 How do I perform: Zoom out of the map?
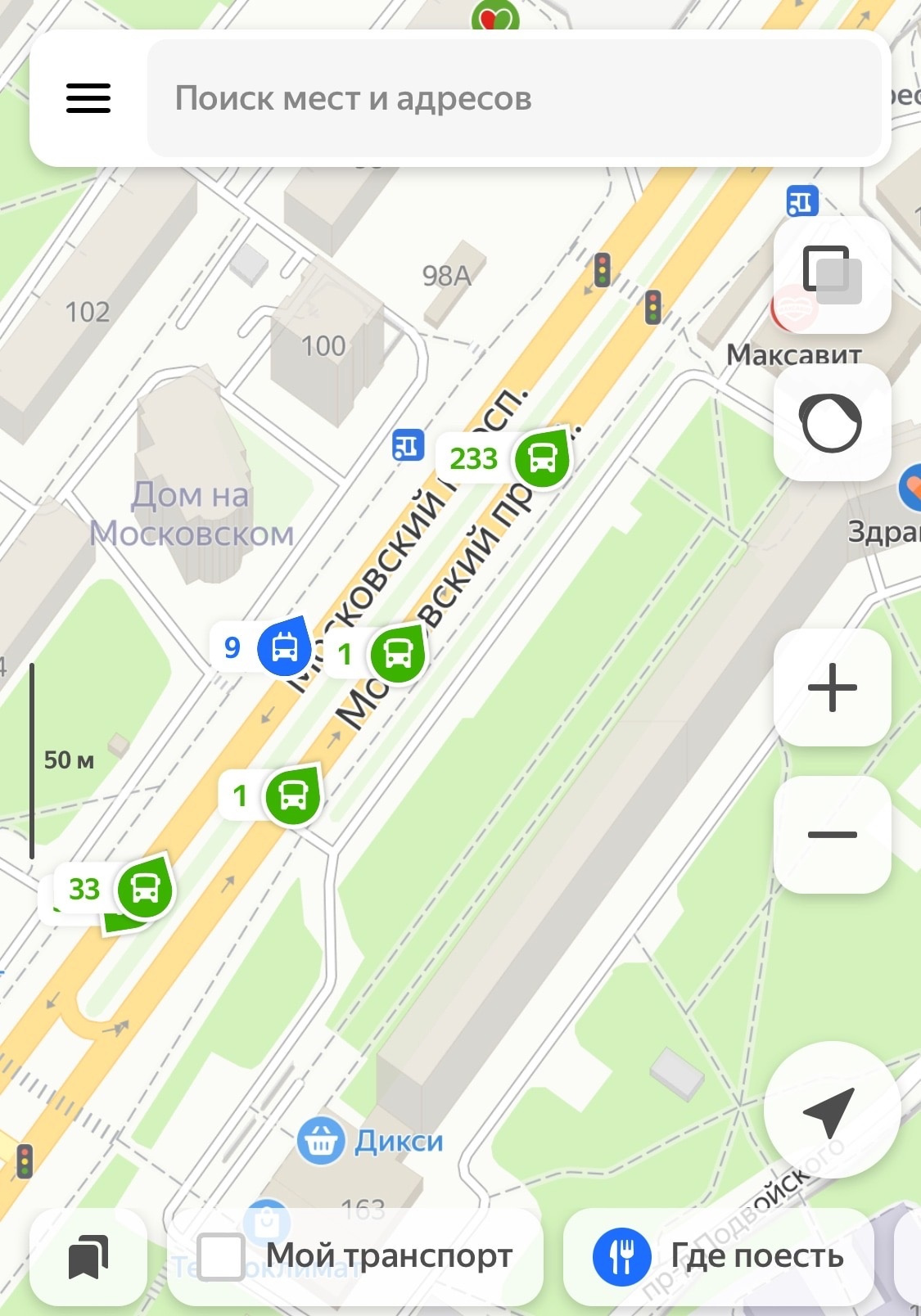click(832, 834)
